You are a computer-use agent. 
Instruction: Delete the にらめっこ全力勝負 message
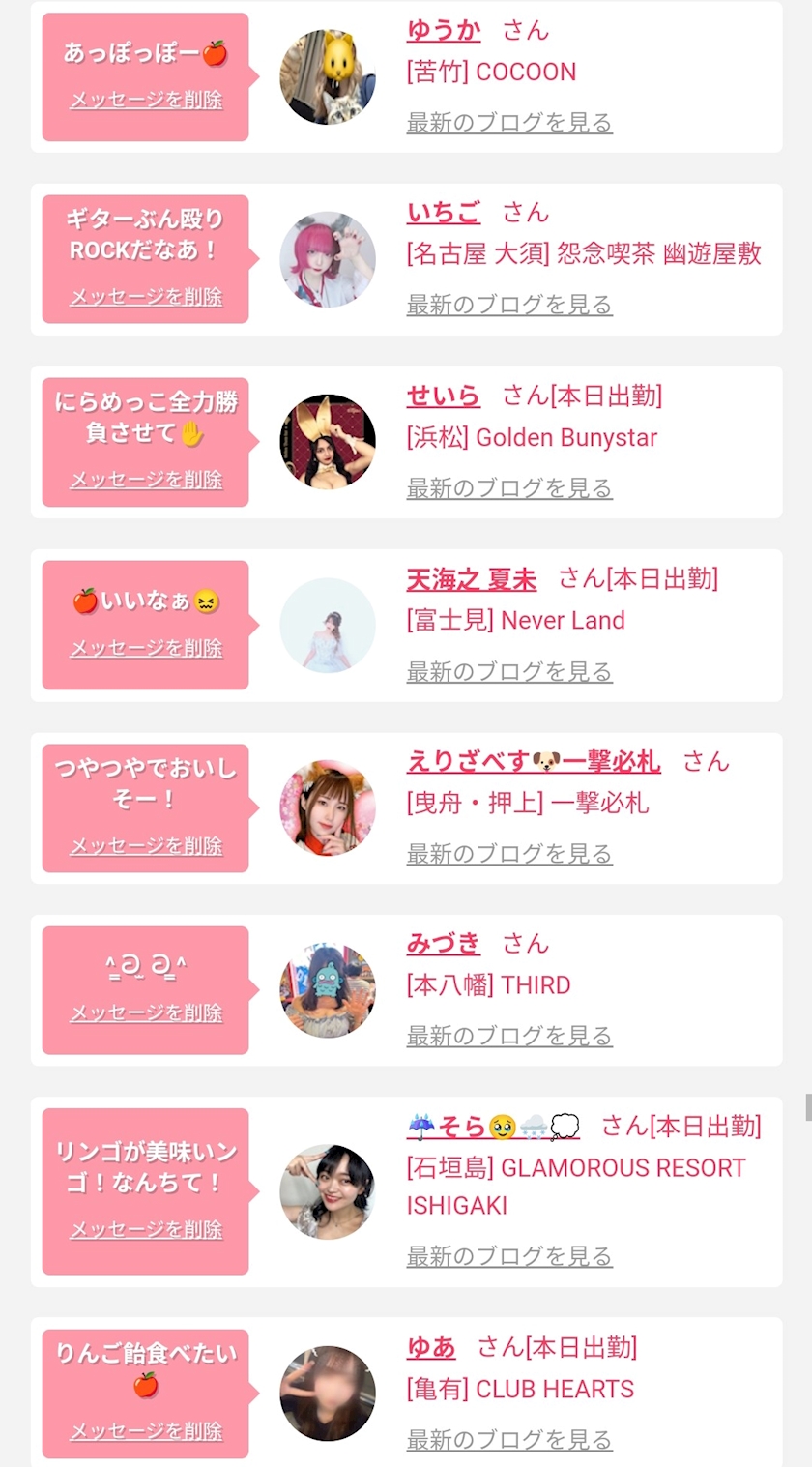[146, 480]
